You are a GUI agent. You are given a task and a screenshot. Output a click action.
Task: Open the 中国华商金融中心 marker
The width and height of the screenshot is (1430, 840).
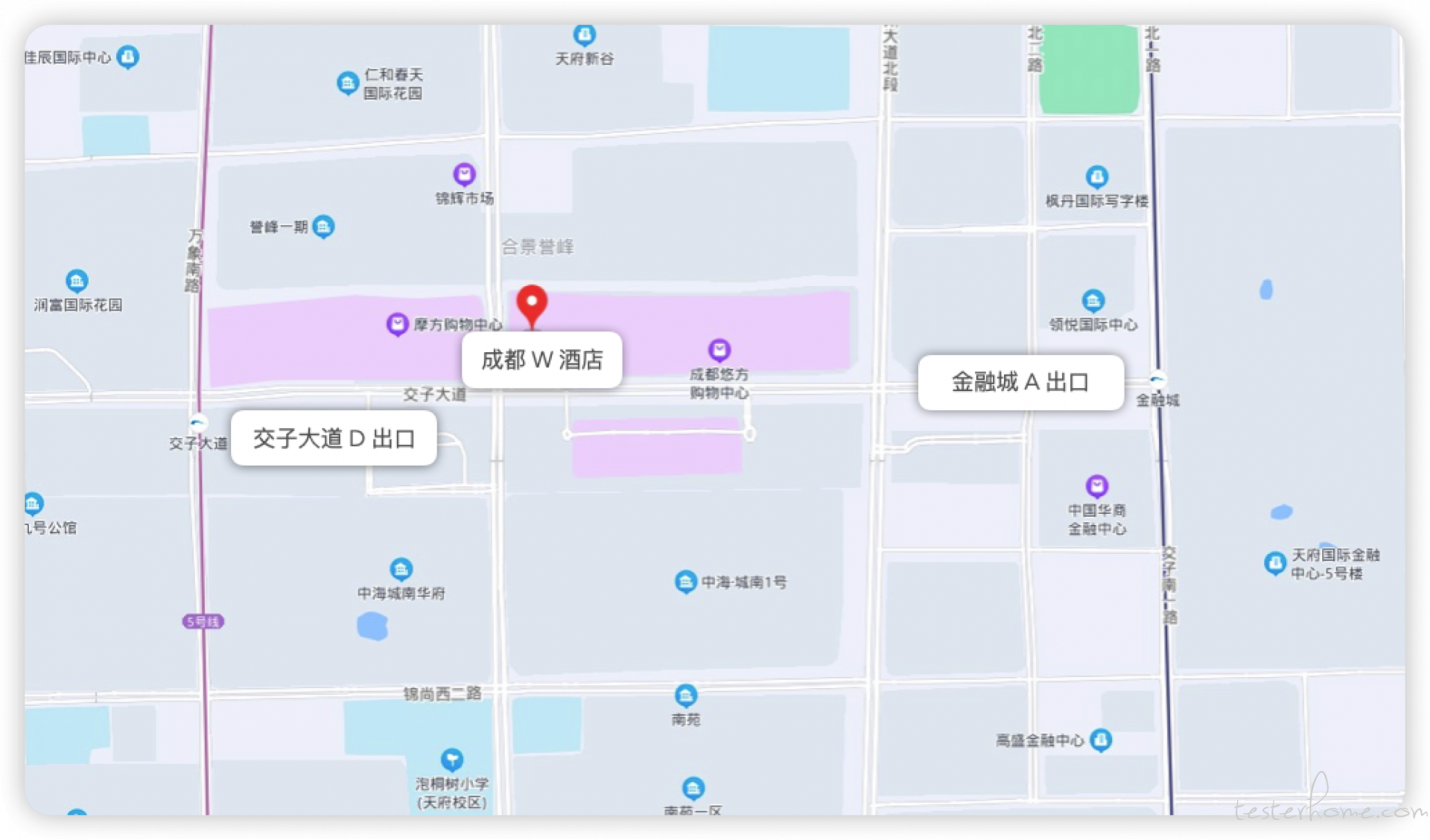pos(1096,486)
